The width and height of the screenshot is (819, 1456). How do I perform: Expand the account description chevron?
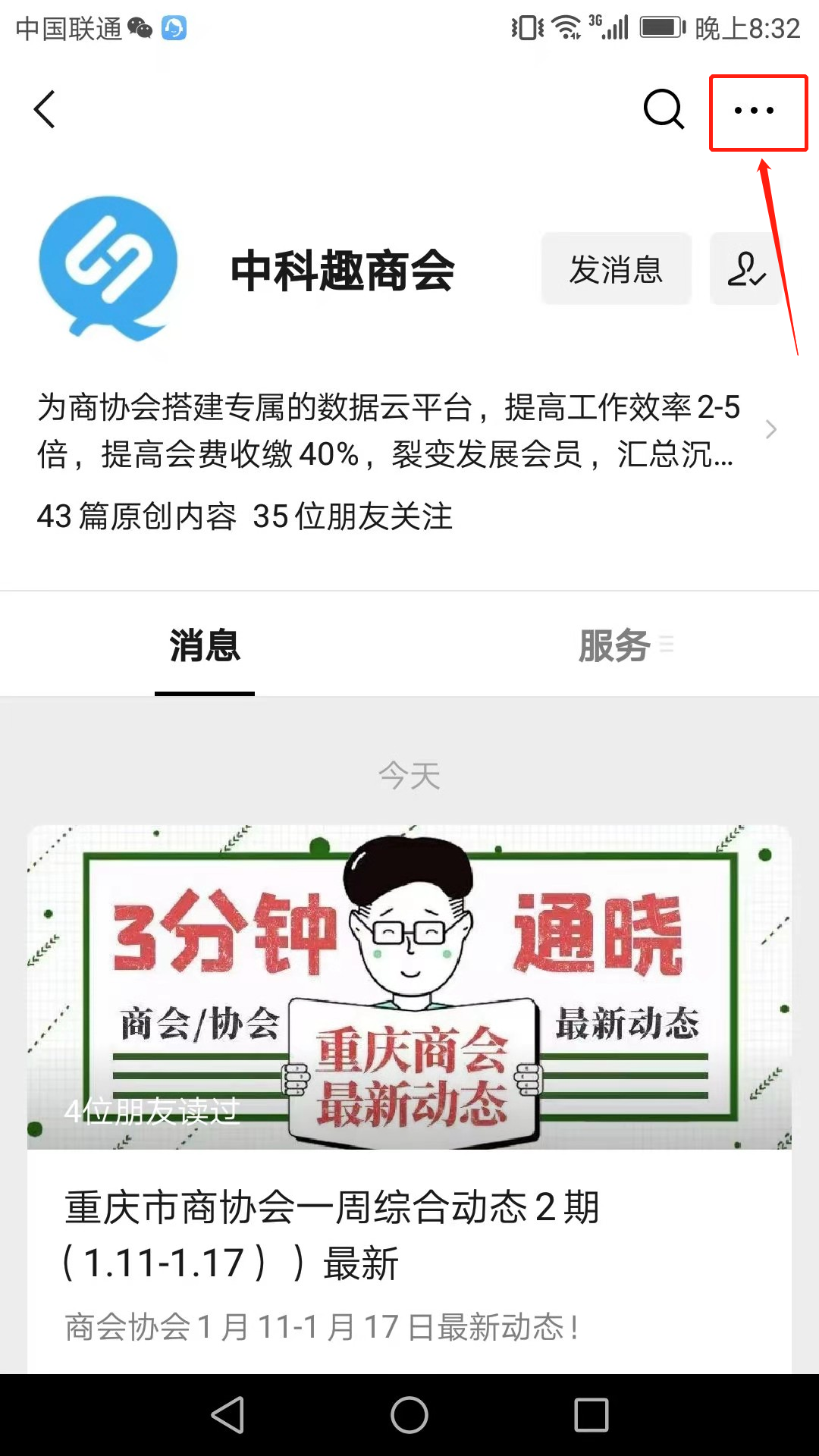tap(771, 430)
